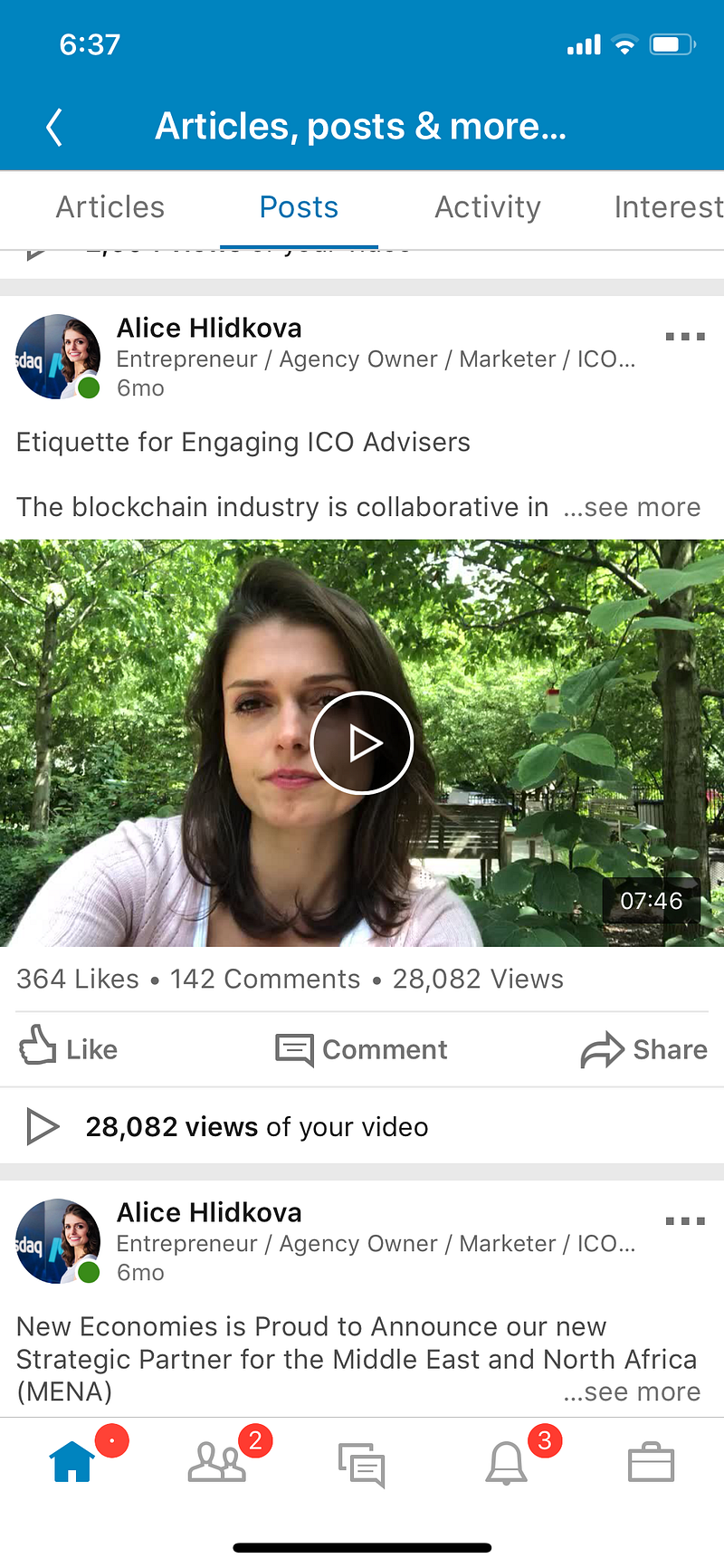Comment on the ICO Advisers video post
This screenshot has width=724, height=1568.
(362, 1049)
